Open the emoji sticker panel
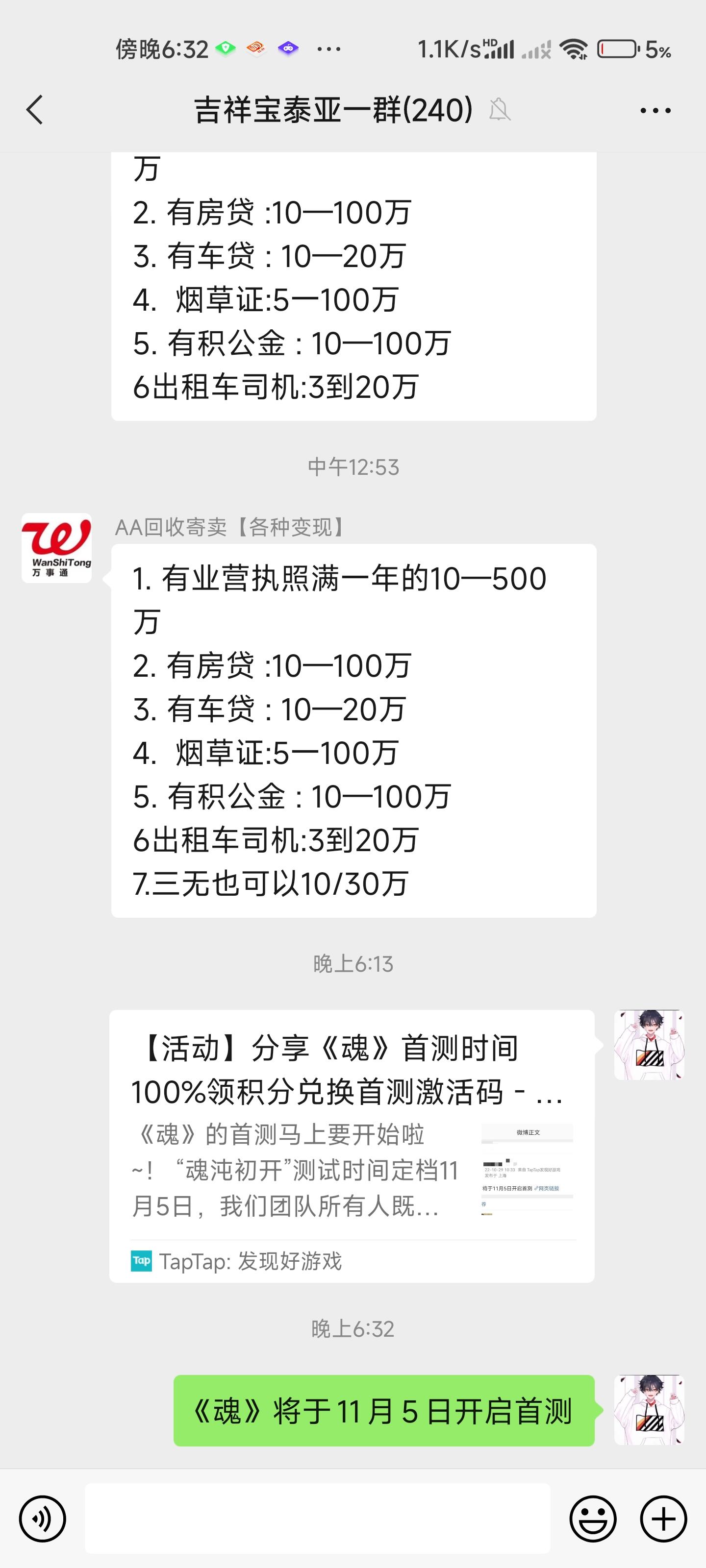 592,1519
